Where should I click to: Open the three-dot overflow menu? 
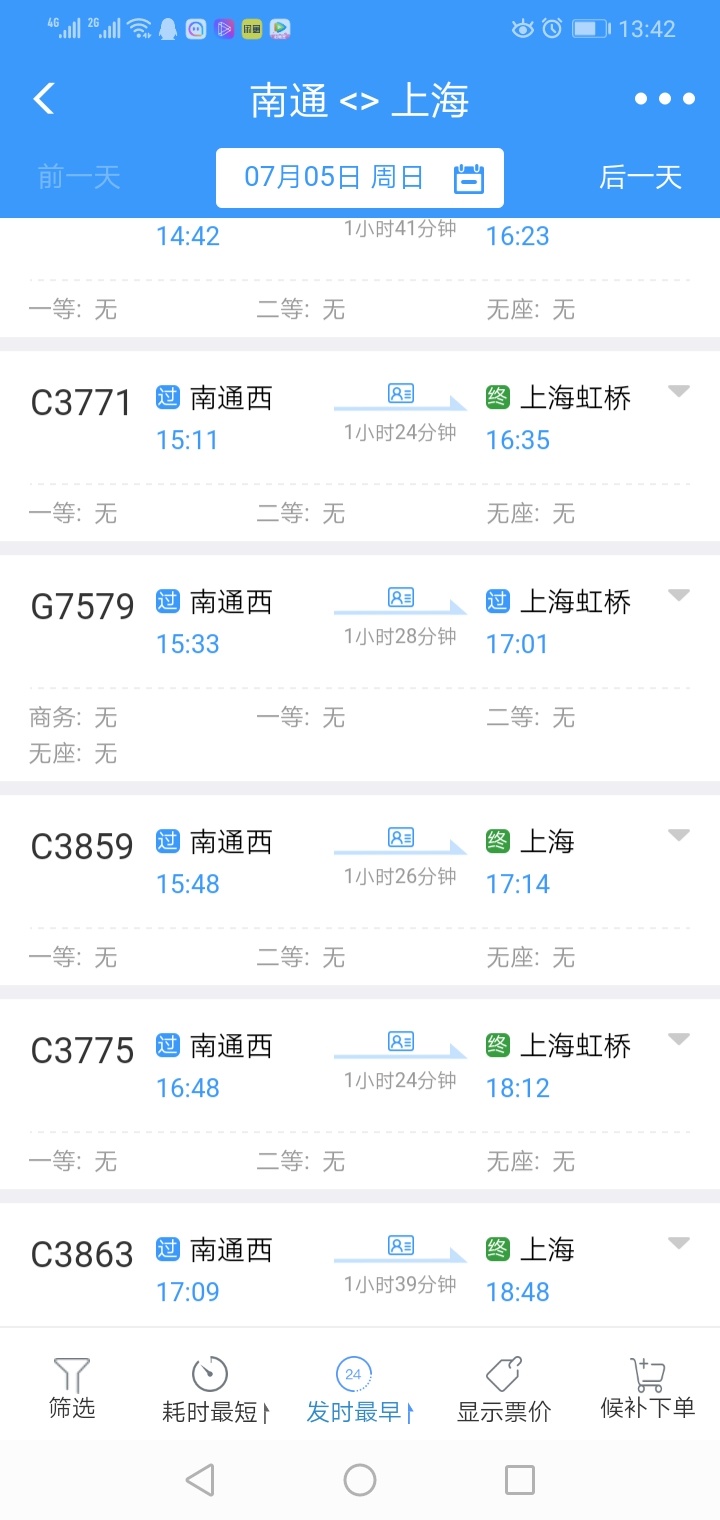tap(664, 99)
